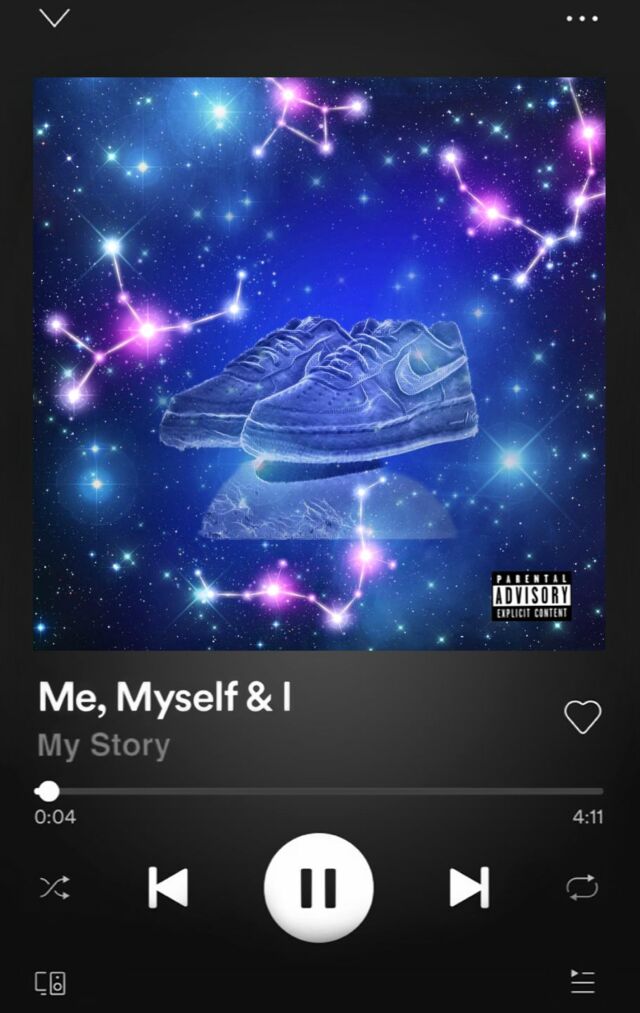Skip to the next track

[x=468, y=887]
